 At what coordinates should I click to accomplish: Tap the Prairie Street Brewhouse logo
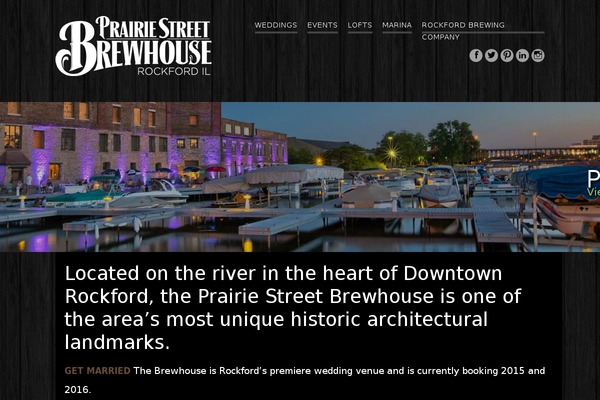click(133, 46)
